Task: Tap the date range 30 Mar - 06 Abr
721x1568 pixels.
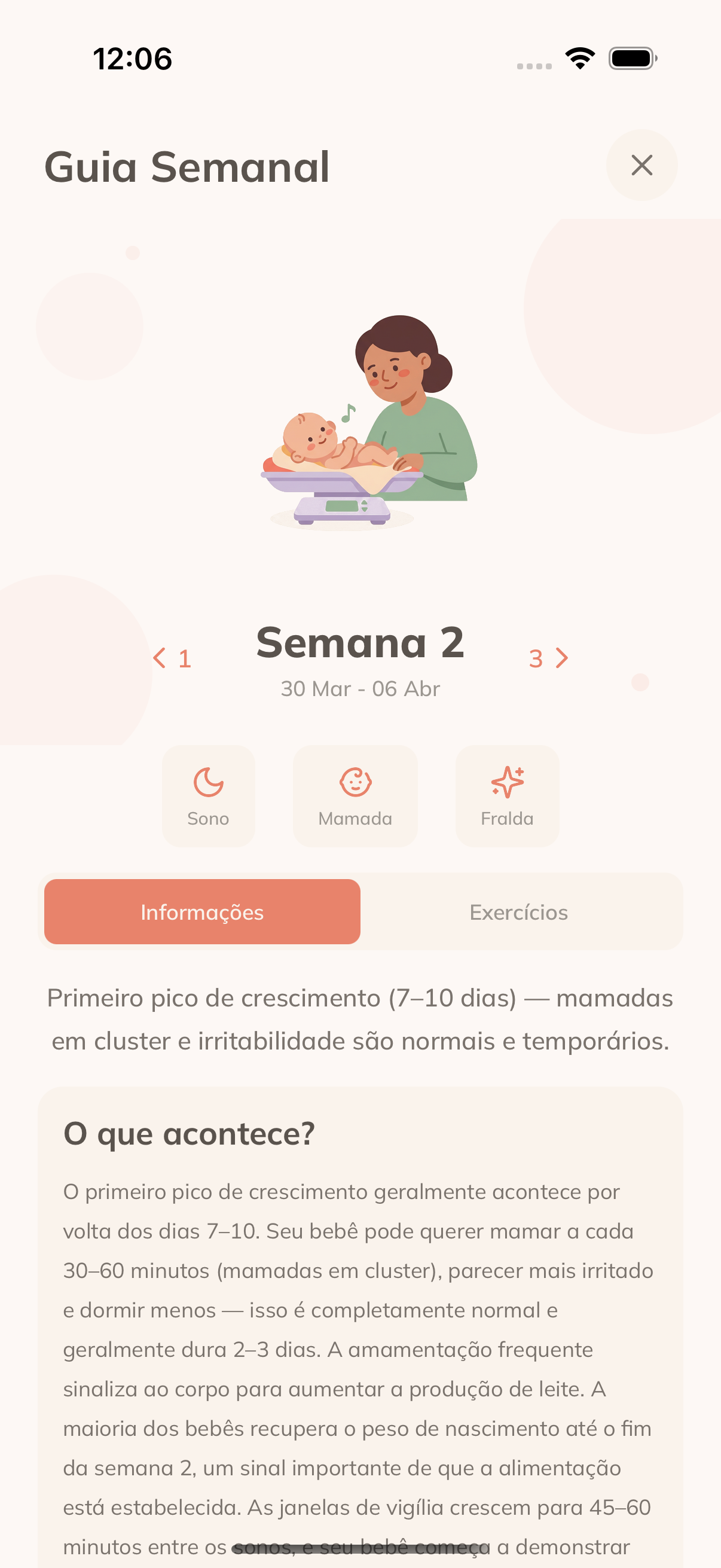Action: pos(361,688)
